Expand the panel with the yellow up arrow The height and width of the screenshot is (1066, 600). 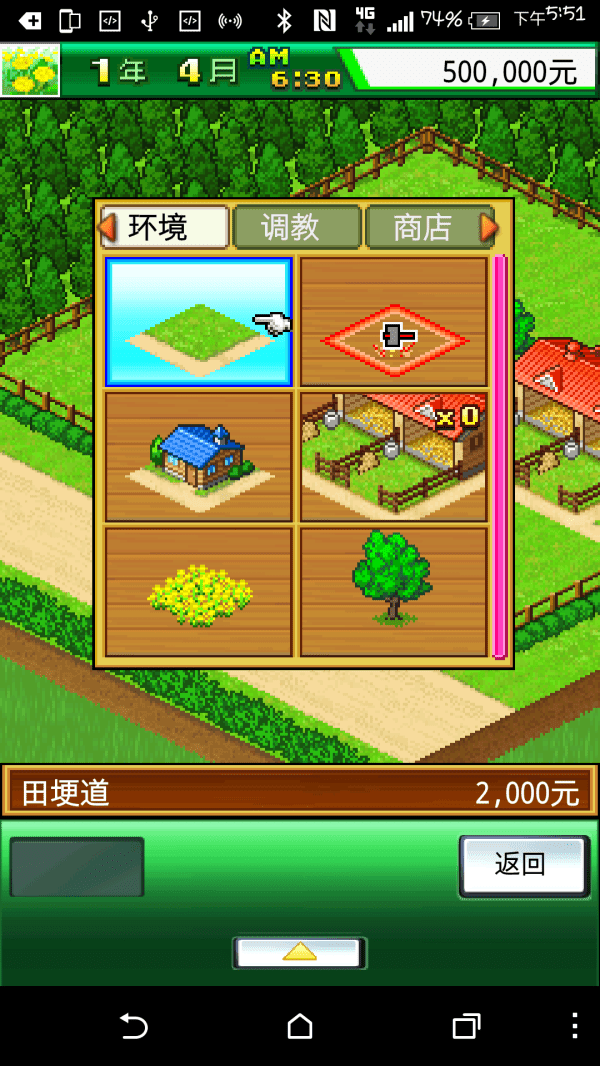point(299,952)
